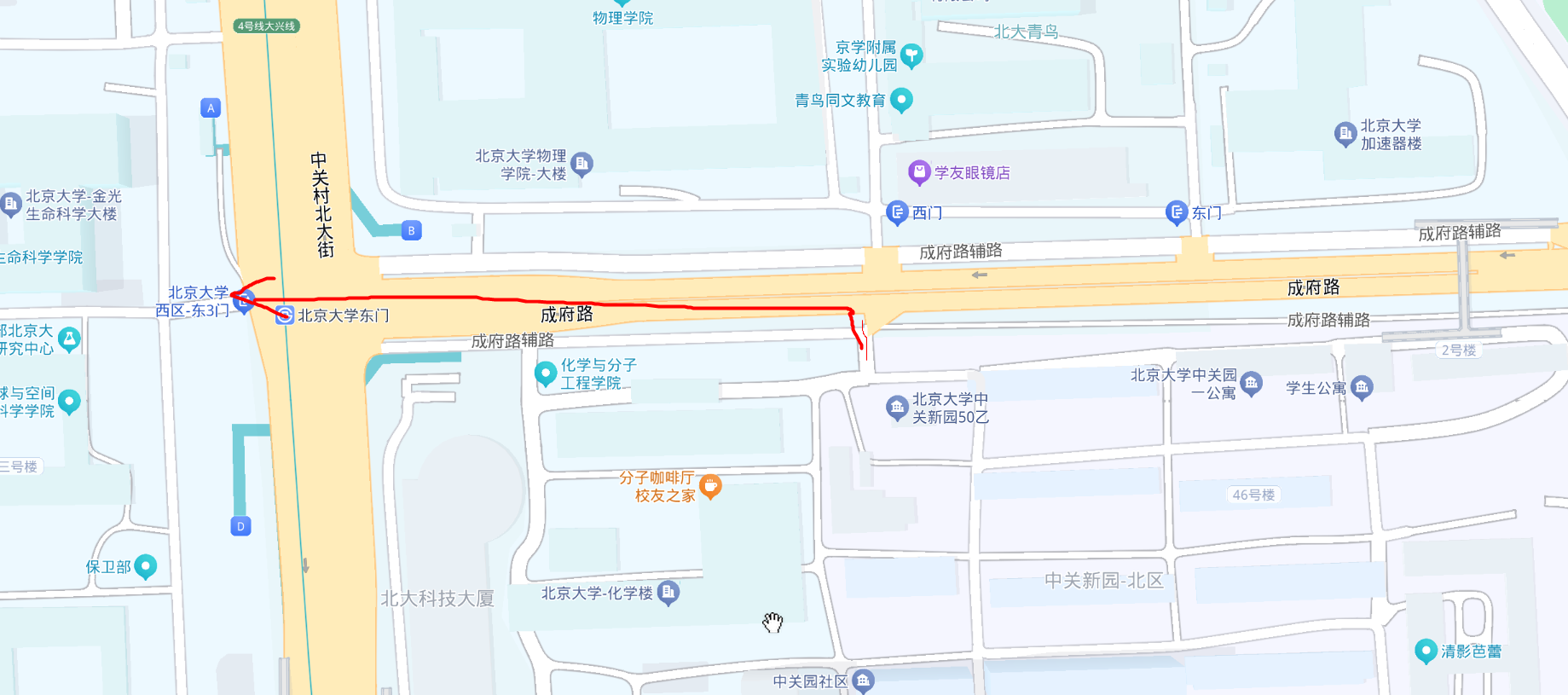Select 清影芭蕾 marker
Screen dimensions: 1568x695
(x=1426, y=651)
